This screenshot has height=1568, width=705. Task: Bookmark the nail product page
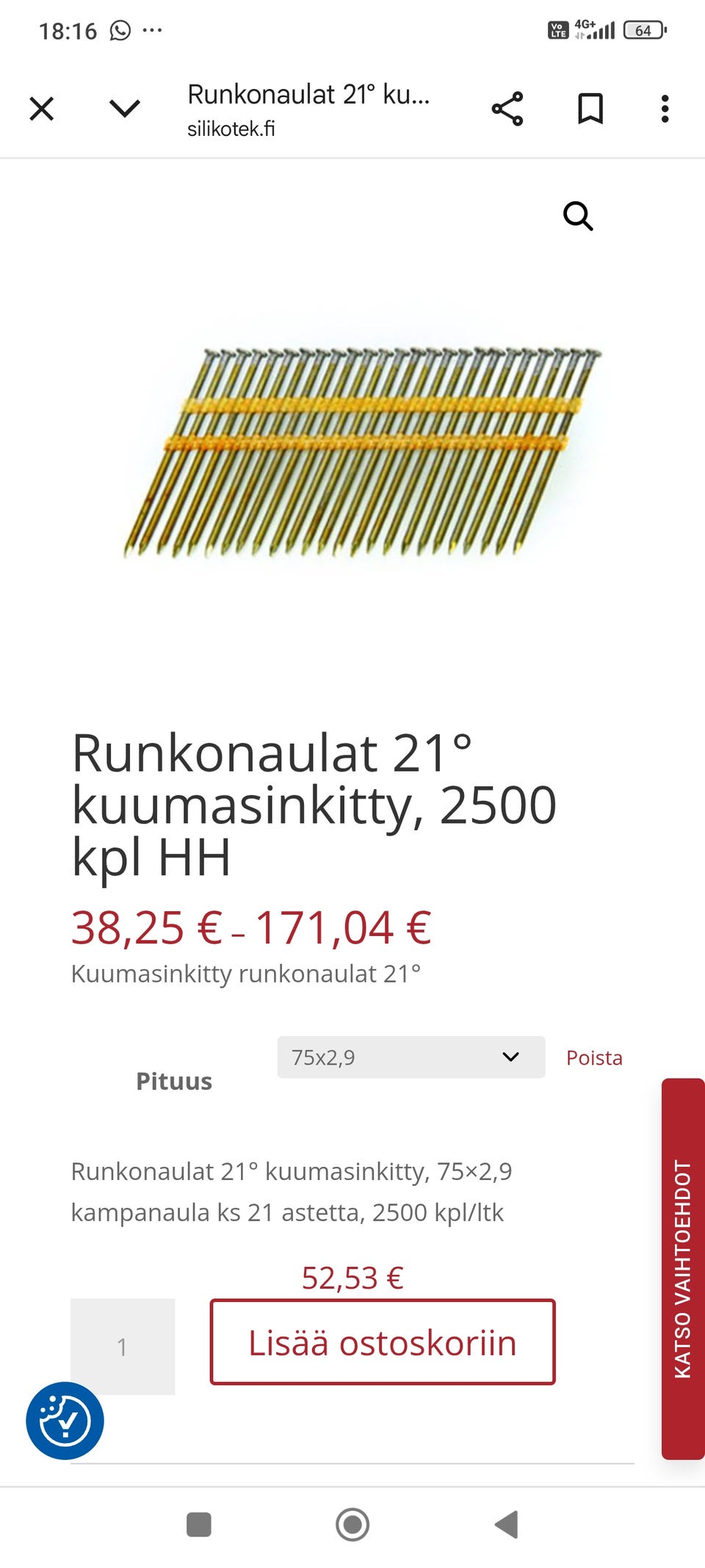tap(590, 108)
